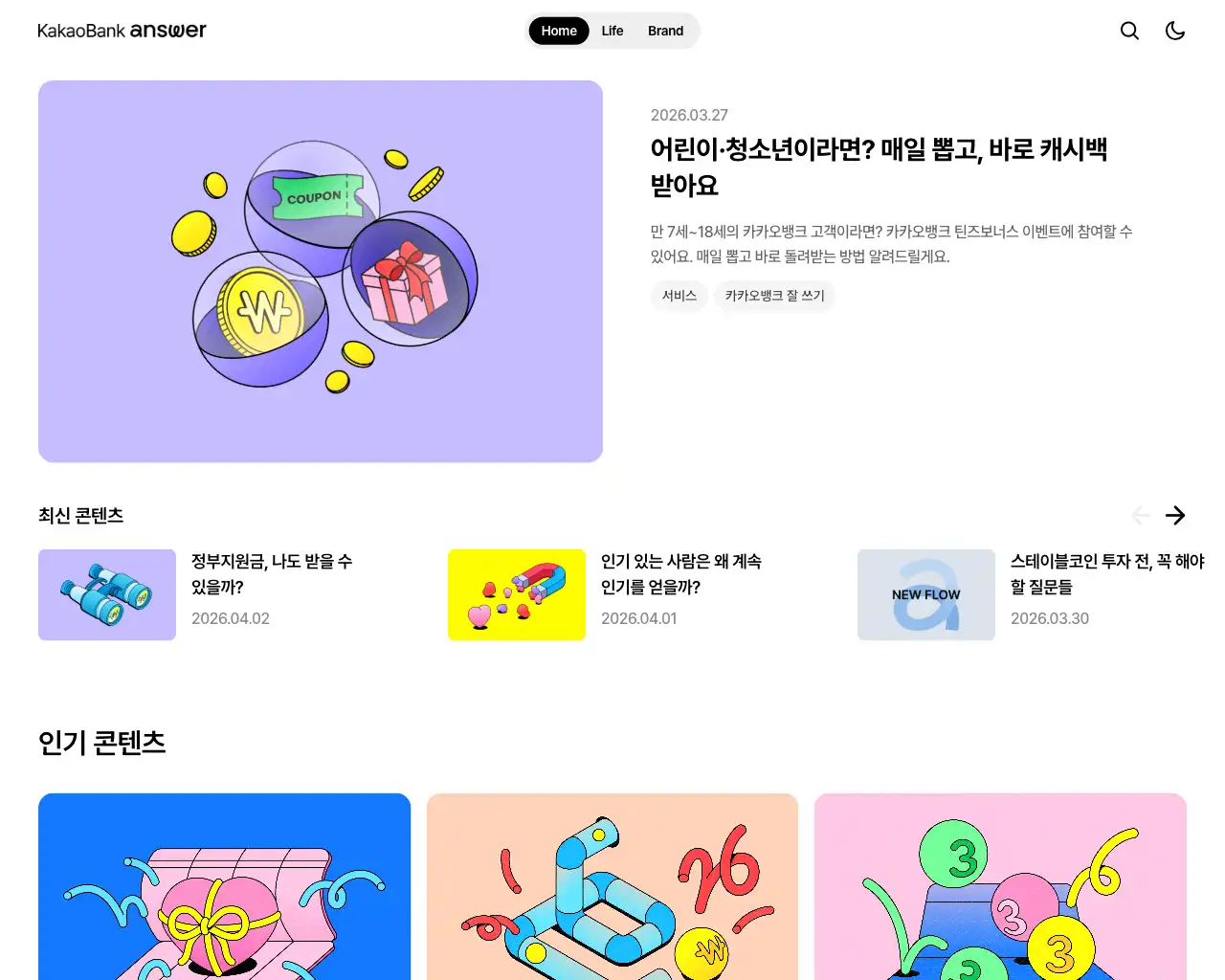1225x980 pixels.
Task: Show next latest contents with right arrow
Action: pyautogui.click(x=1175, y=515)
